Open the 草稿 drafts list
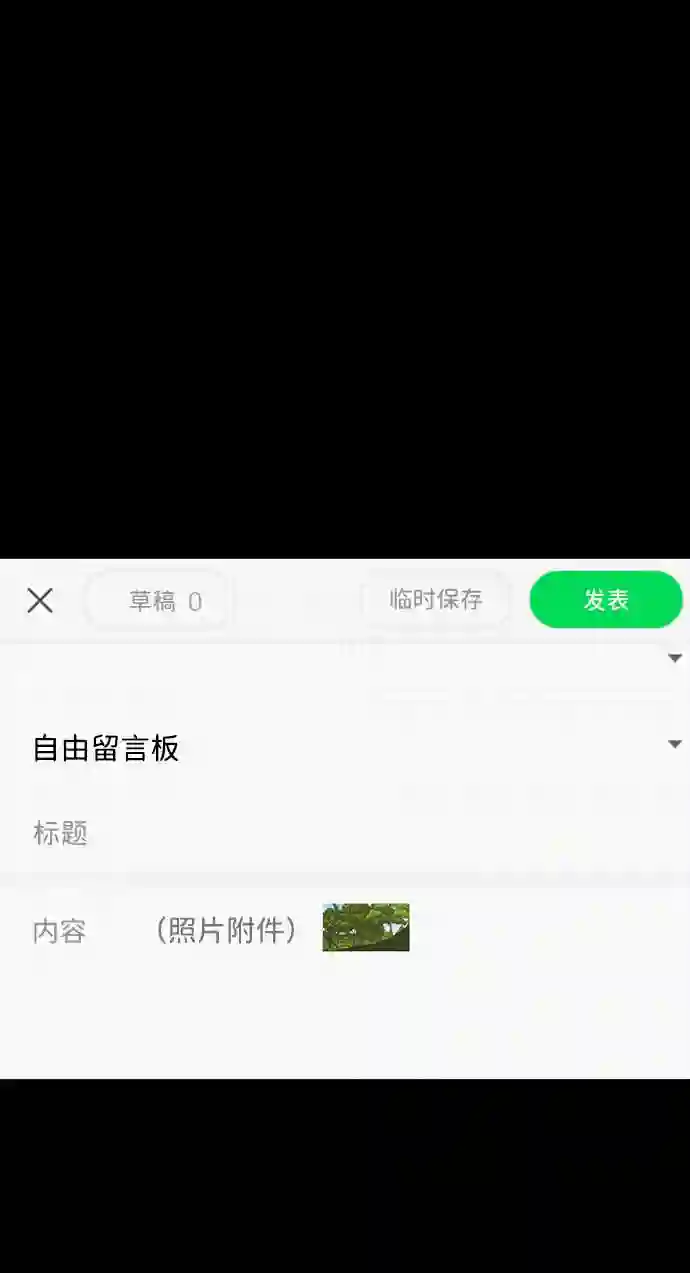690x1273 pixels. coord(158,601)
